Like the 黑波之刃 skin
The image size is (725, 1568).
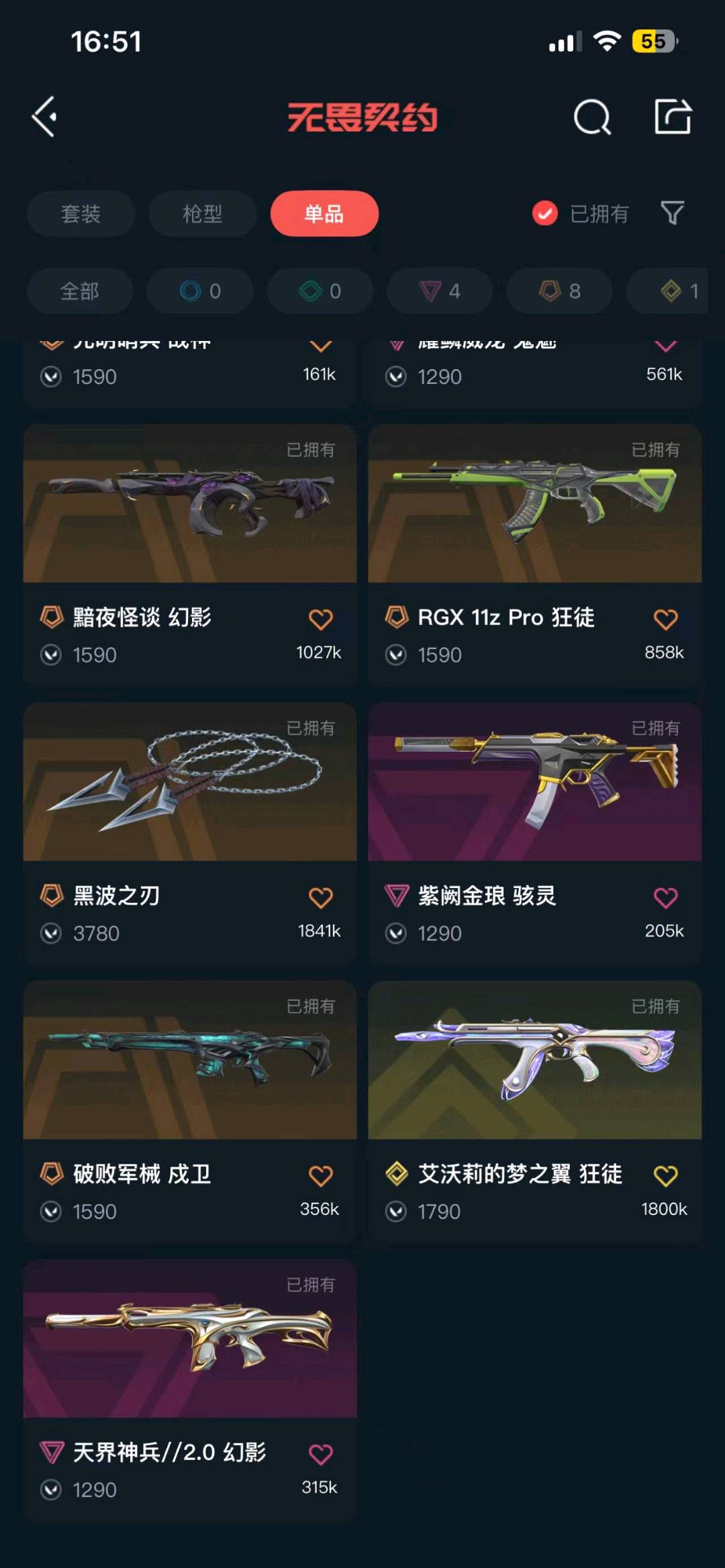(x=321, y=897)
